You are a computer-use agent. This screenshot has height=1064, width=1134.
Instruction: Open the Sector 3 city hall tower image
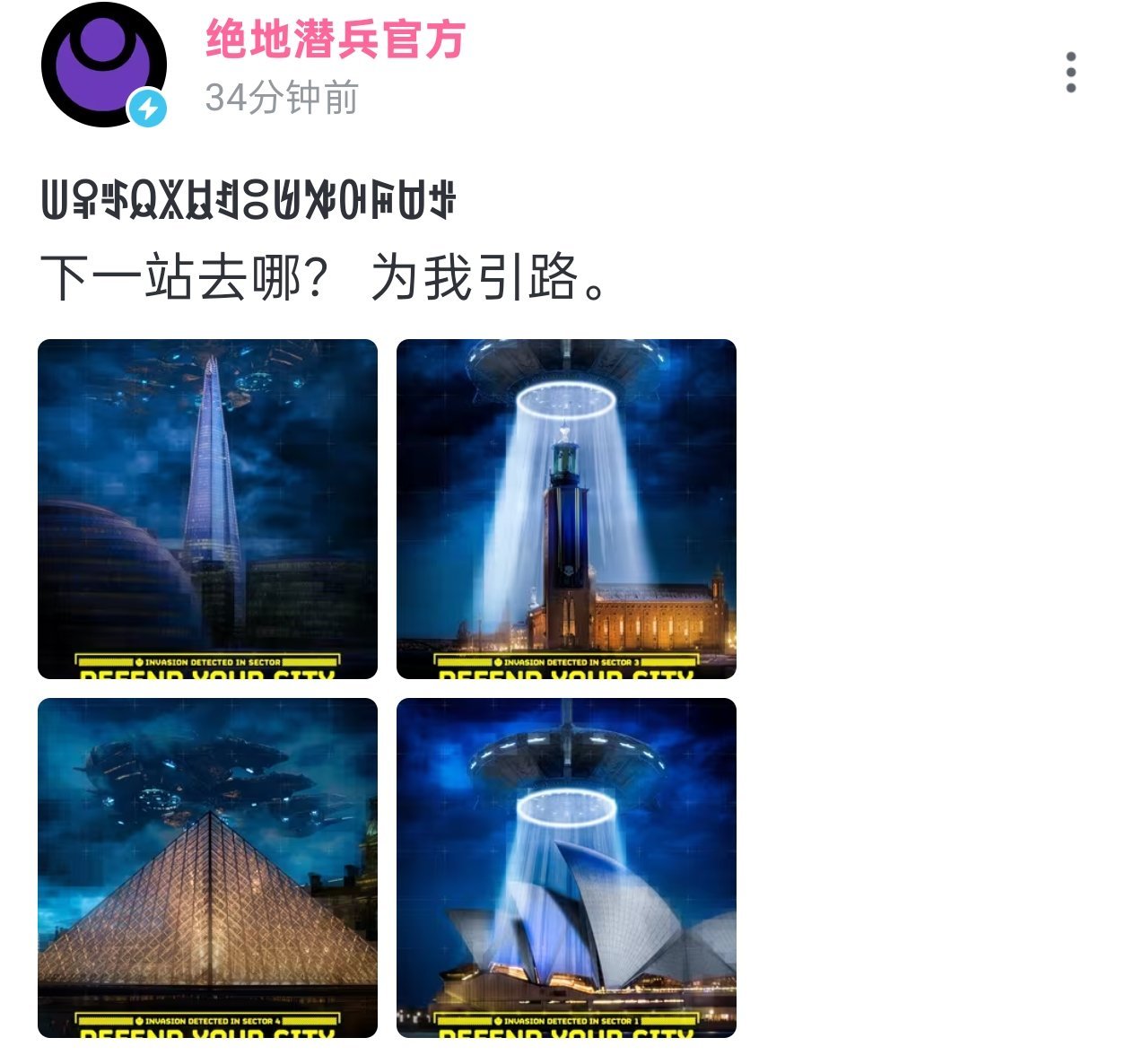(566, 509)
